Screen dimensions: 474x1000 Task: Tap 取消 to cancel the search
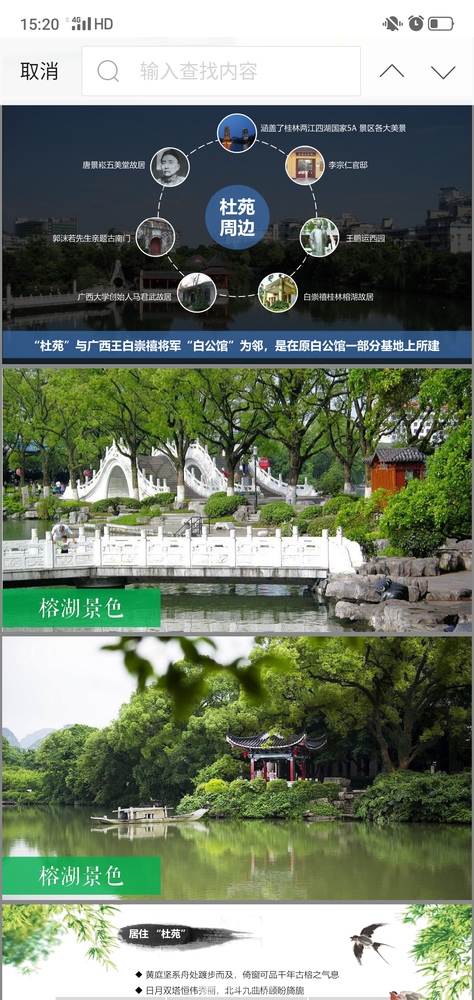click(x=39, y=71)
